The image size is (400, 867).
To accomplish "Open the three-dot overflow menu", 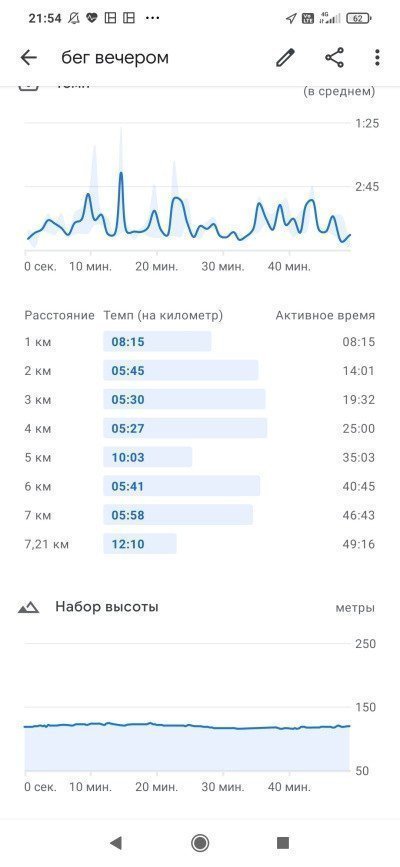I will tap(377, 58).
